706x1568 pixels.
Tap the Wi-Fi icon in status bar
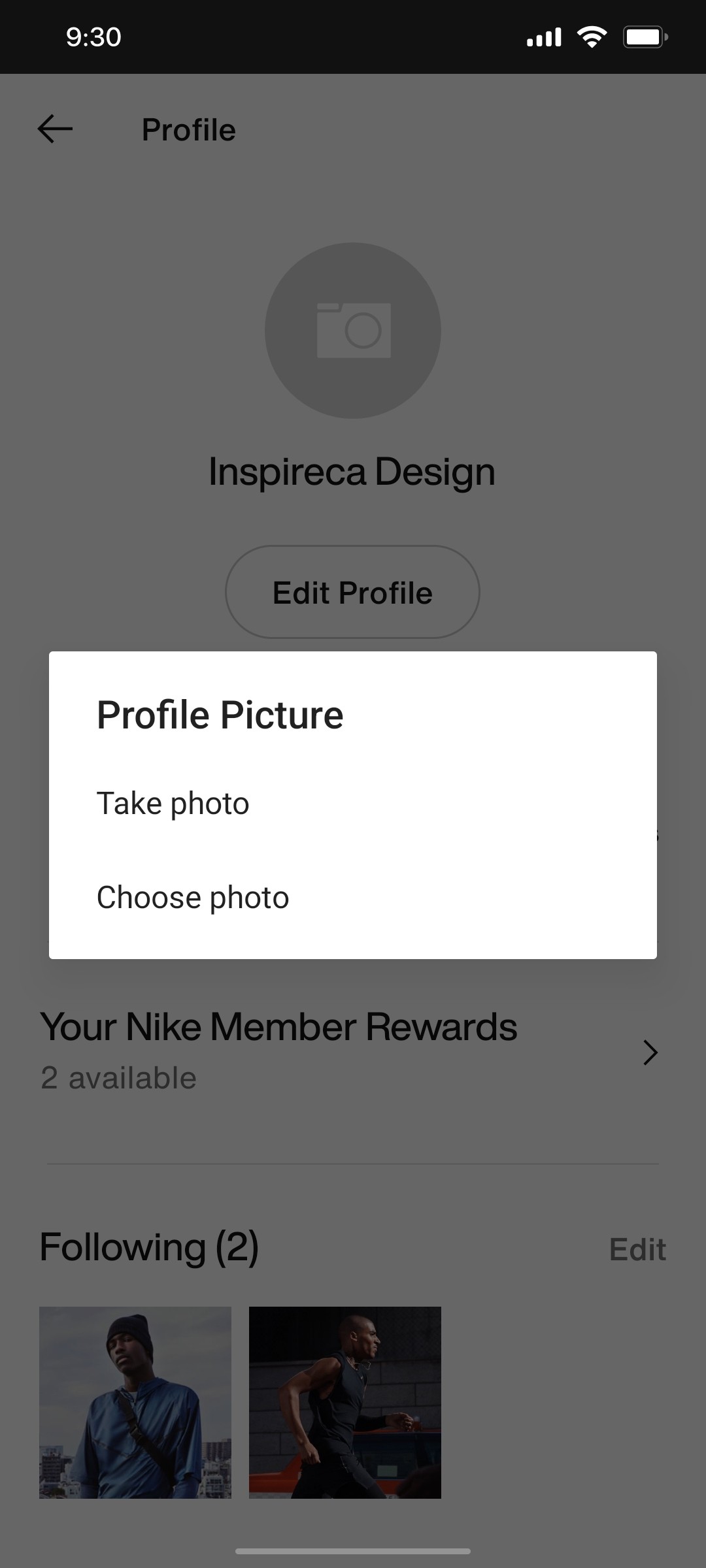(x=592, y=37)
